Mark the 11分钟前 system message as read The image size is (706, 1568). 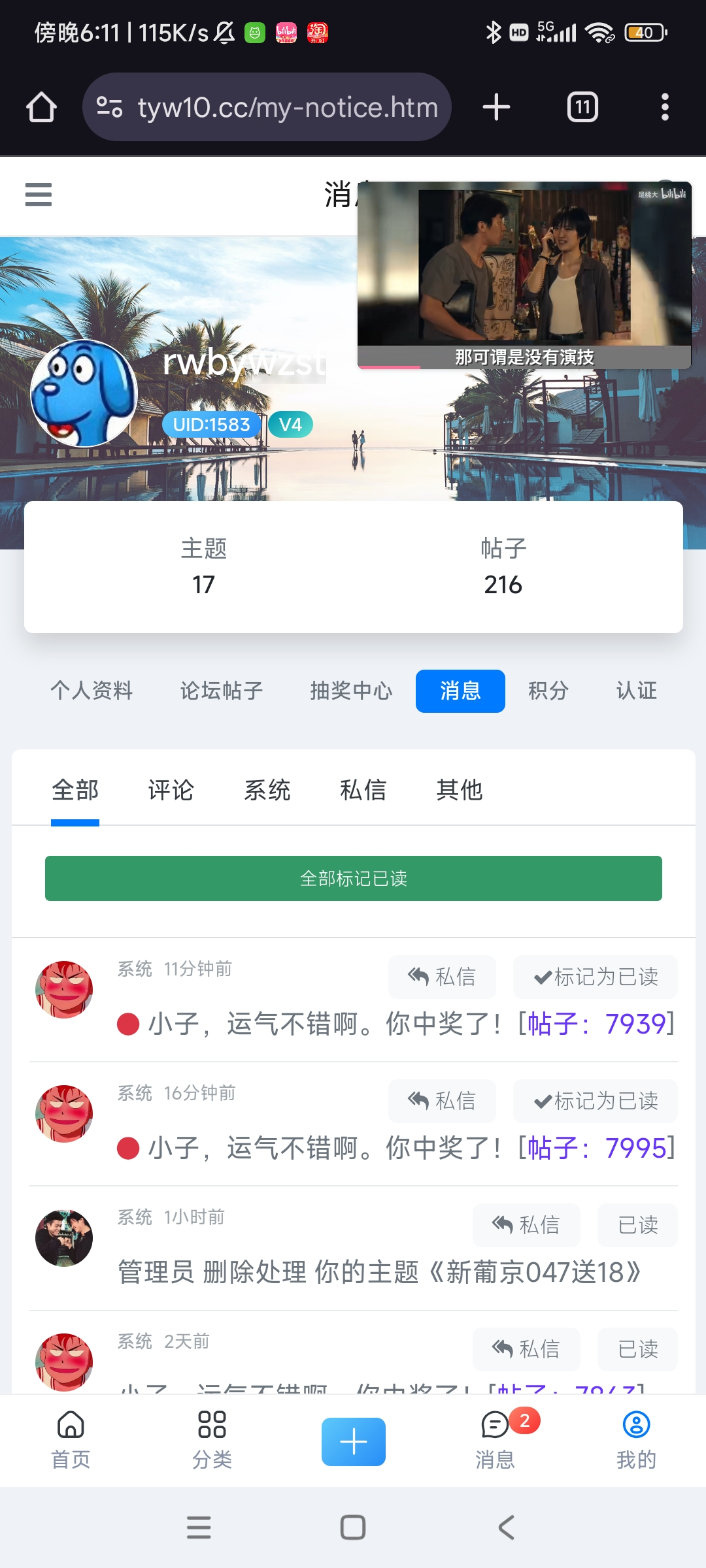click(x=594, y=977)
